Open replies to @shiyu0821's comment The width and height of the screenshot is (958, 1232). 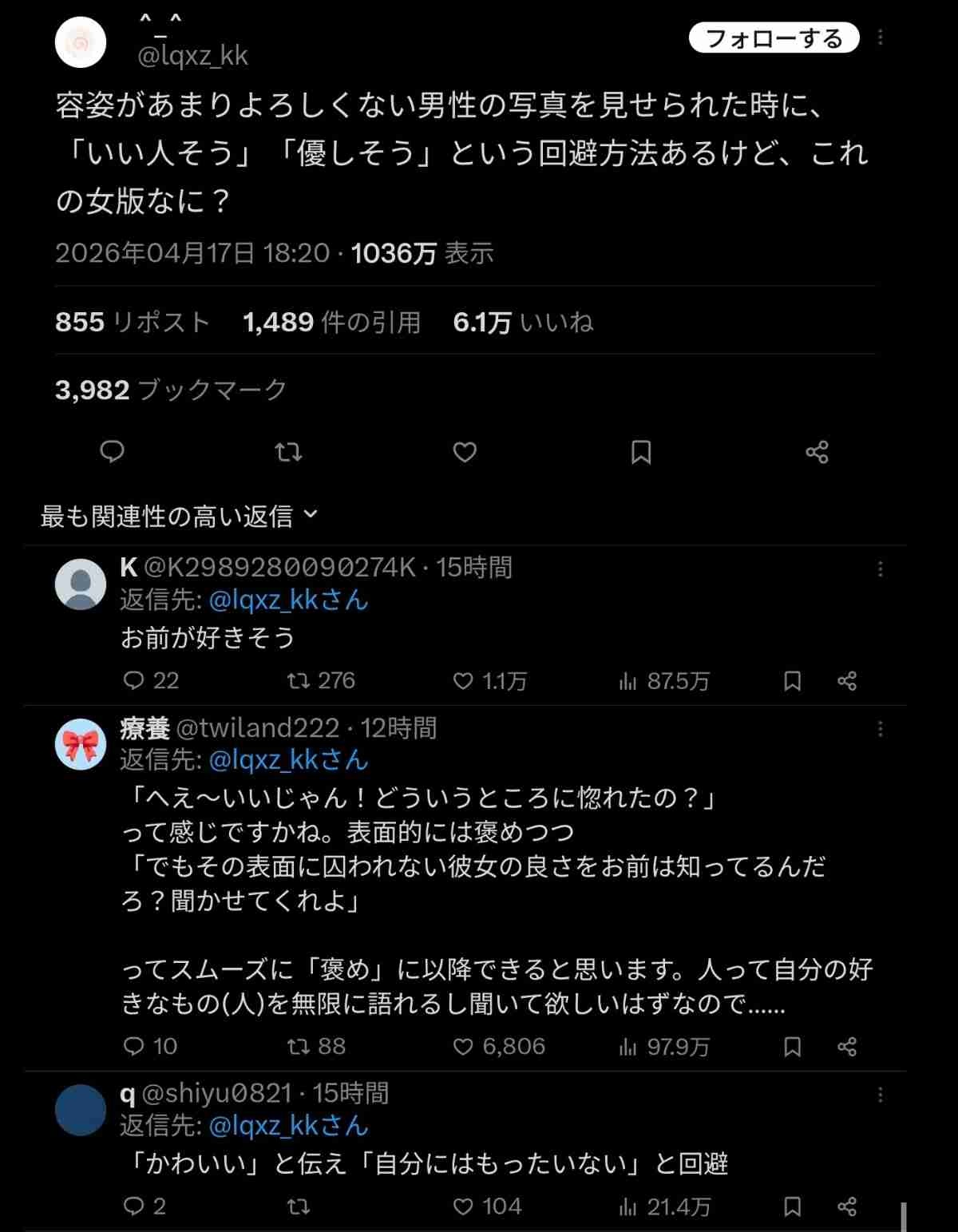(x=133, y=1206)
